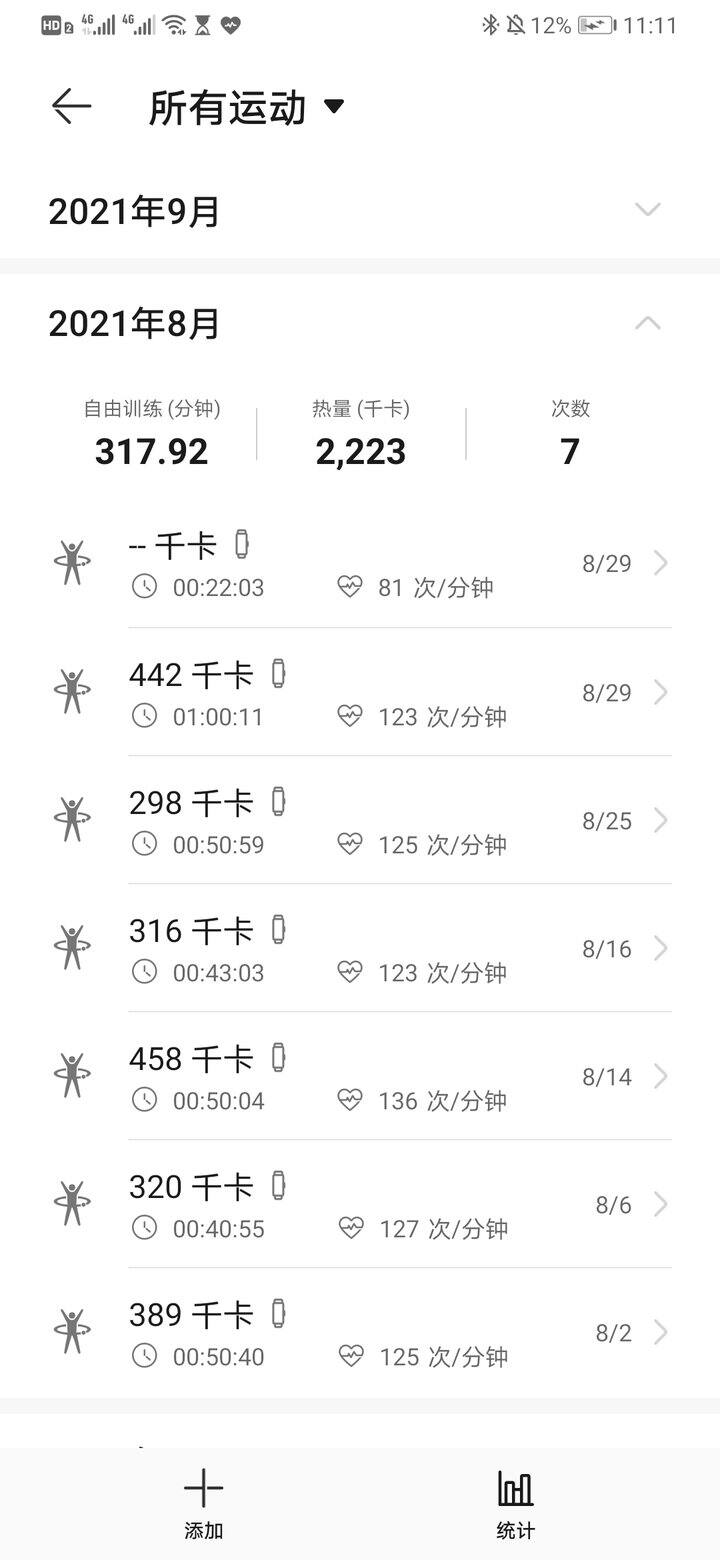The image size is (720, 1560).
Task: Open the 316 千卡 workout on 8/16
Action: (x=360, y=948)
